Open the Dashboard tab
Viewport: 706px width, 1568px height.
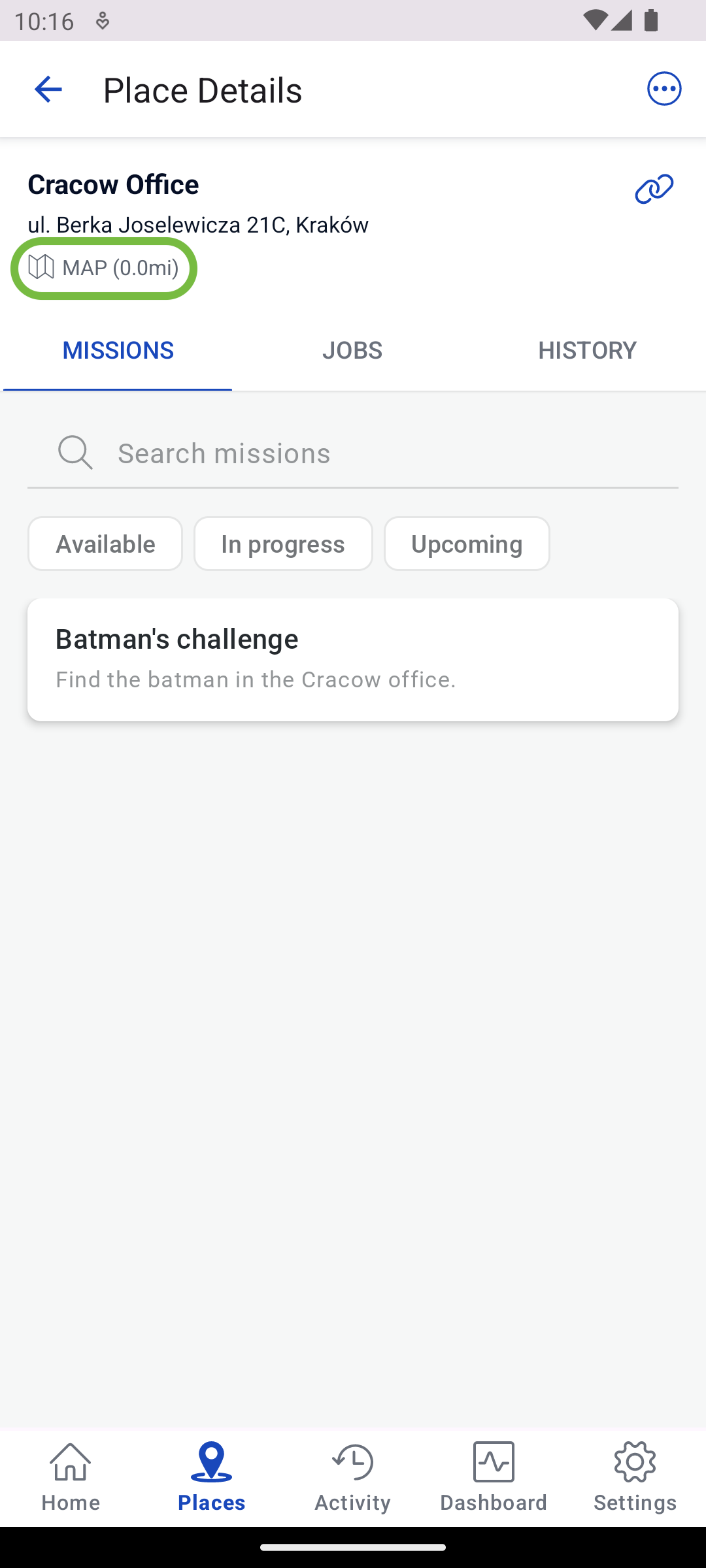tap(494, 1477)
